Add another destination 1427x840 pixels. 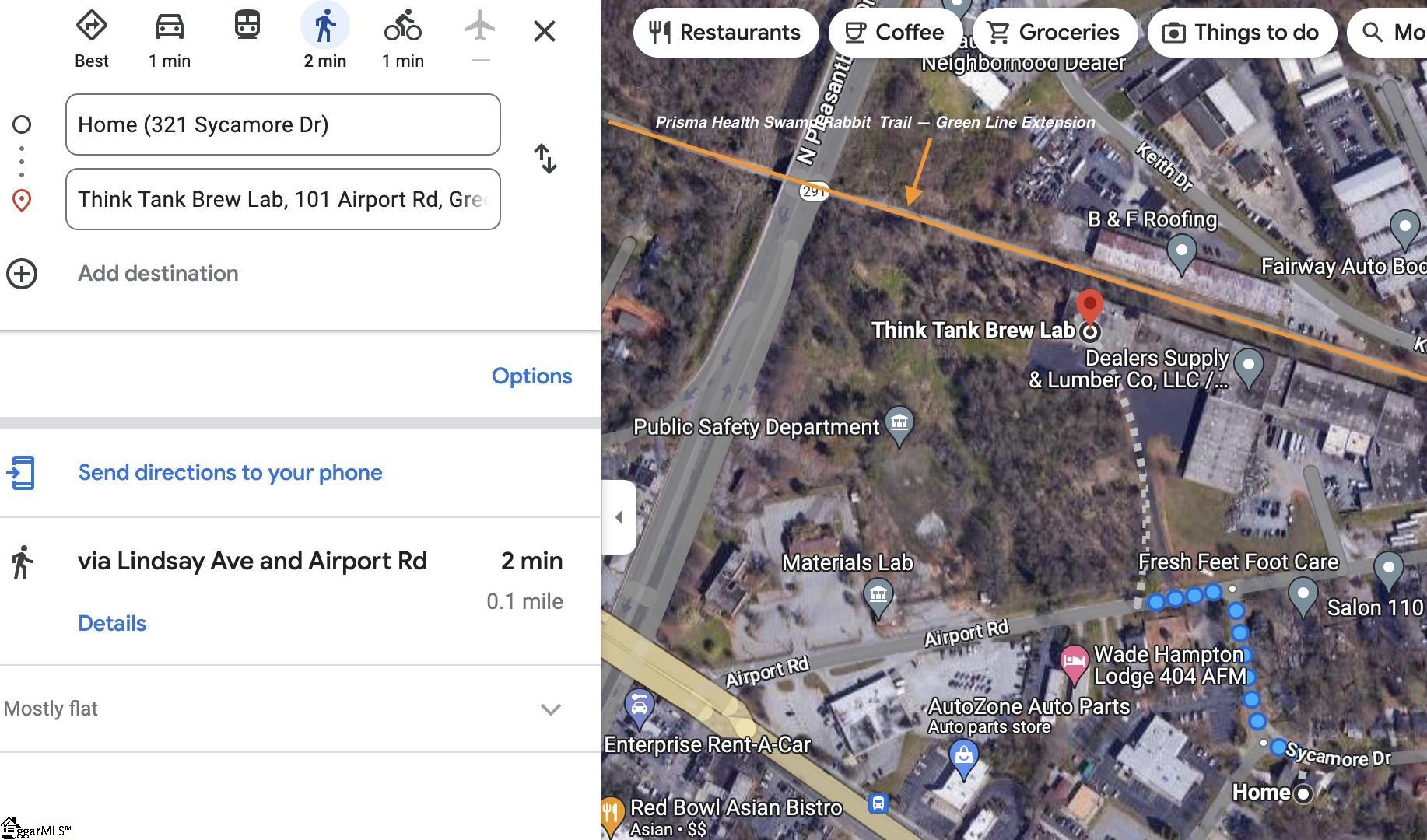pos(158,274)
